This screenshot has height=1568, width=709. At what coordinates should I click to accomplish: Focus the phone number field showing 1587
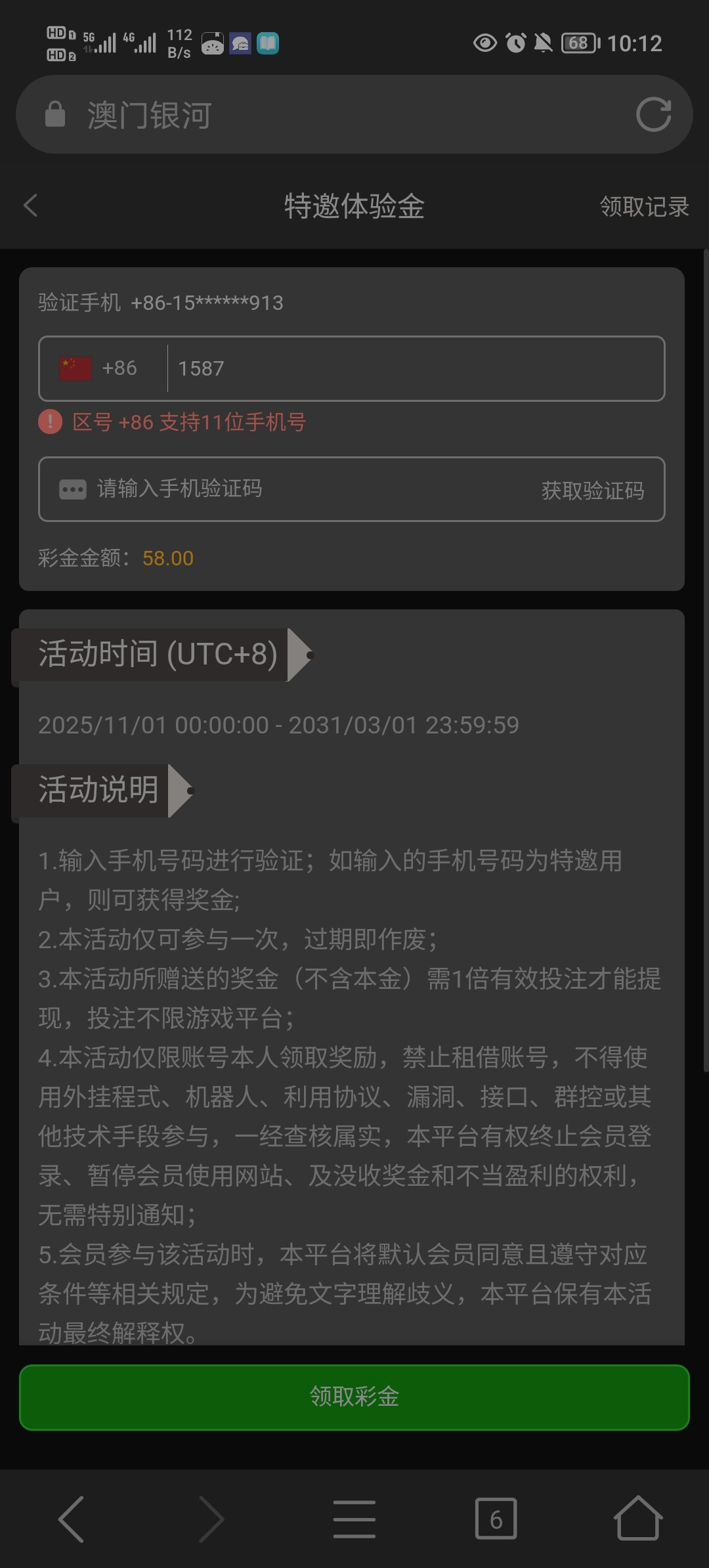[414, 368]
